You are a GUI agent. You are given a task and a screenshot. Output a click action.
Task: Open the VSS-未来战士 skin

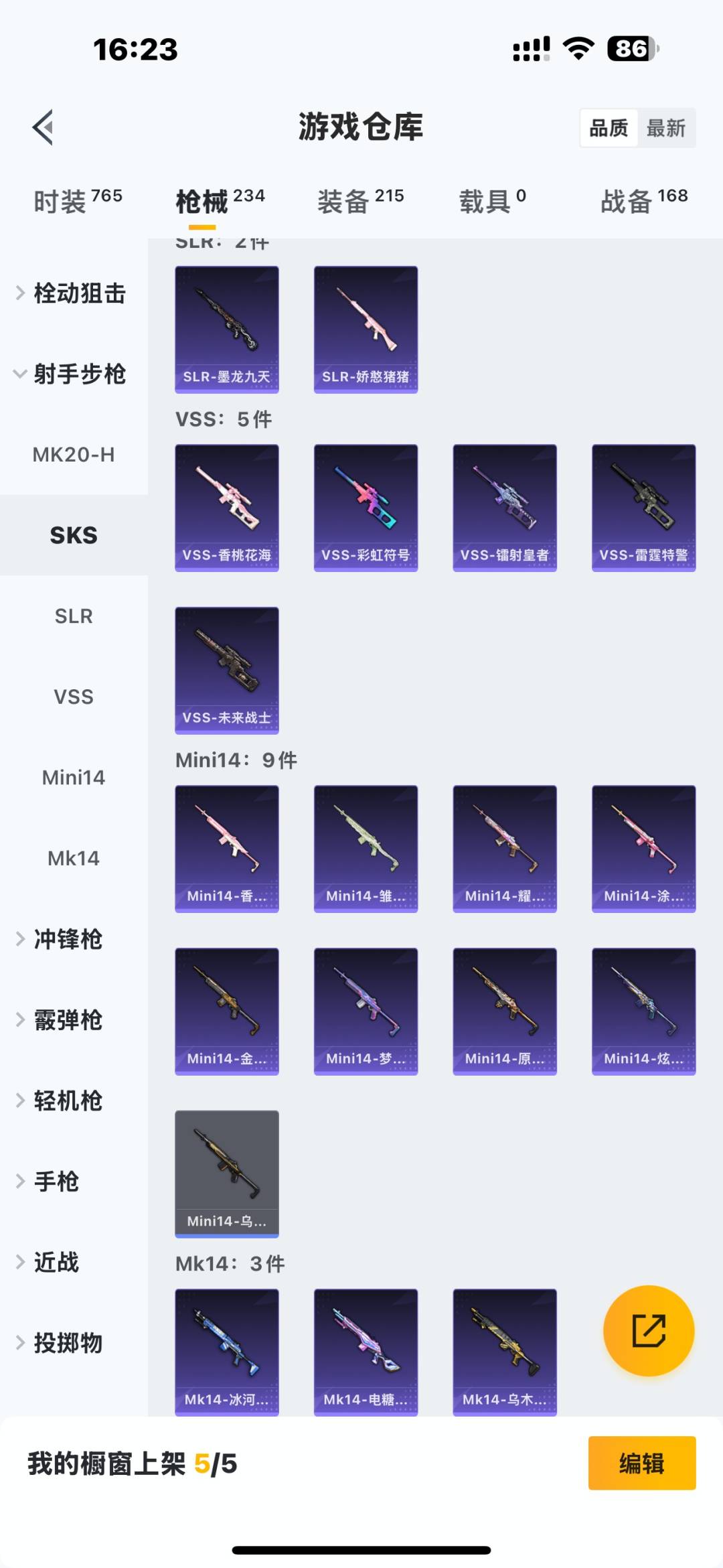227,670
